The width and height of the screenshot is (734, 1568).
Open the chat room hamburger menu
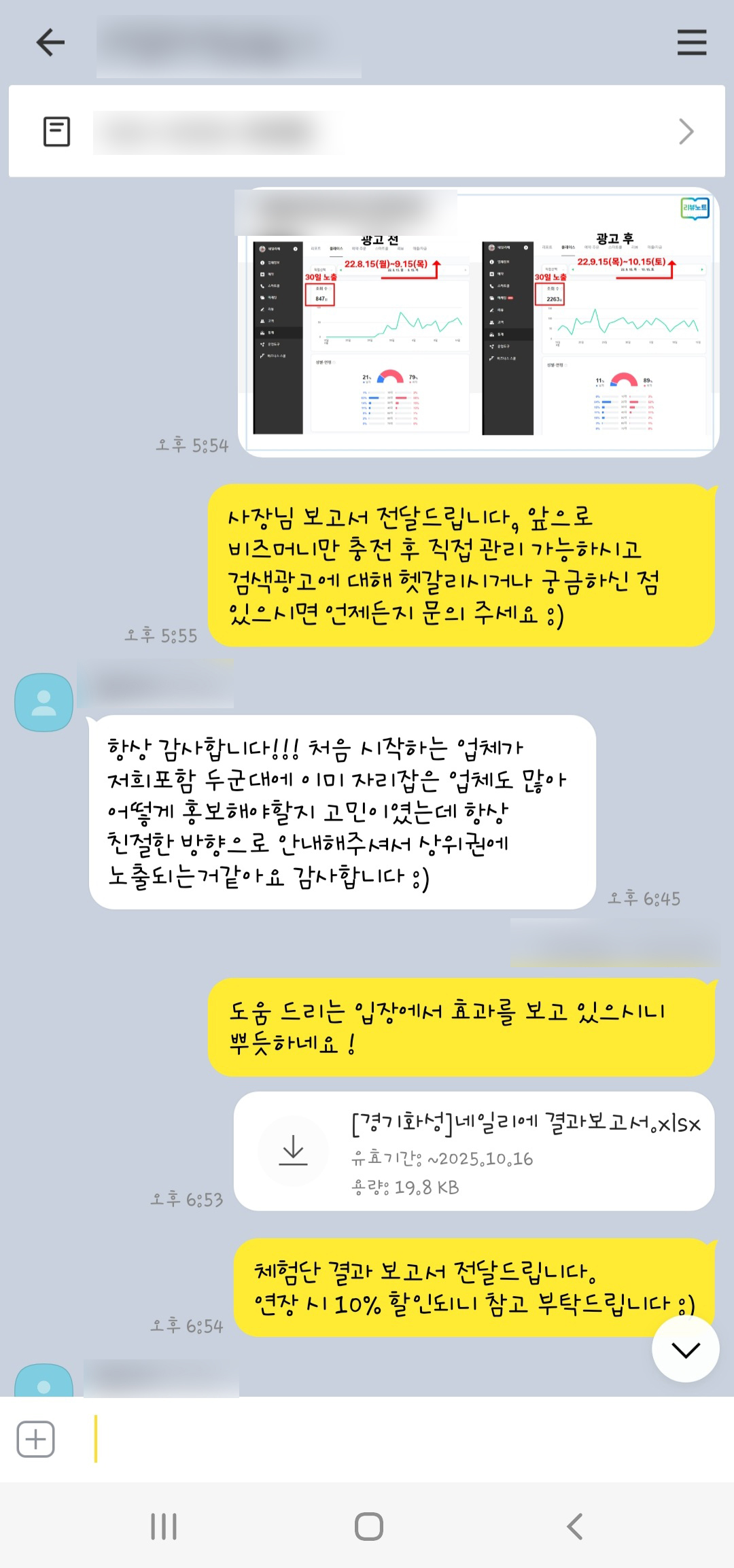click(691, 43)
